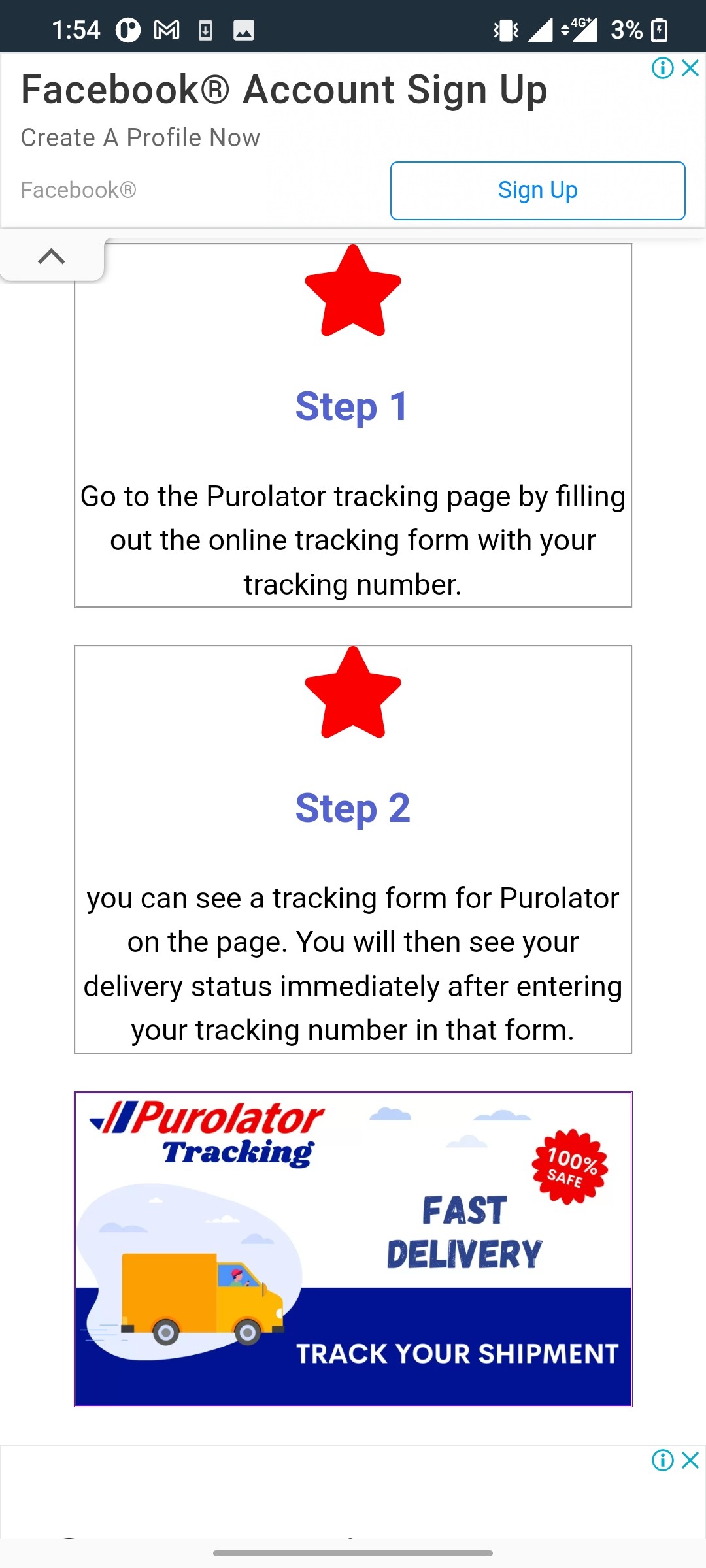
Task: Dismiss the bottom ad banner
Action: coord(691,1460)
